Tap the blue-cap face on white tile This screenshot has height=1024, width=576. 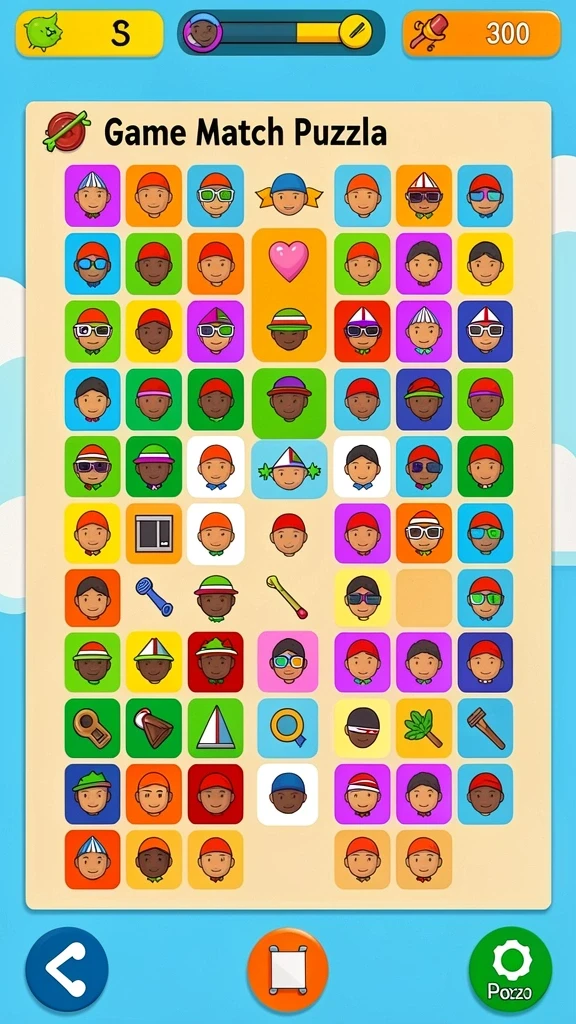tap(287, 794)
